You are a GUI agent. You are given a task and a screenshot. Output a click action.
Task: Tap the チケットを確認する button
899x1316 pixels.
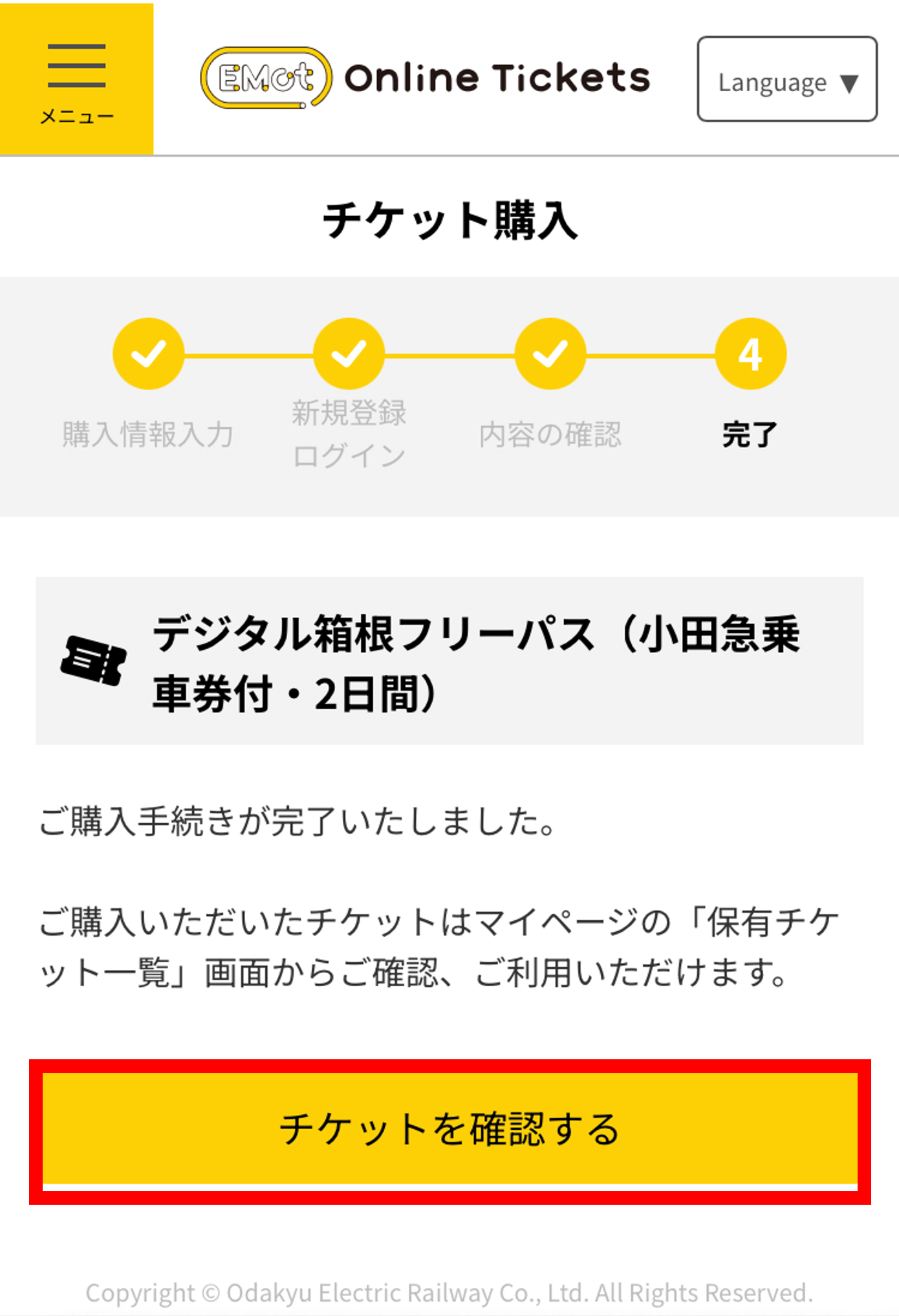[x=449, y=1129]
